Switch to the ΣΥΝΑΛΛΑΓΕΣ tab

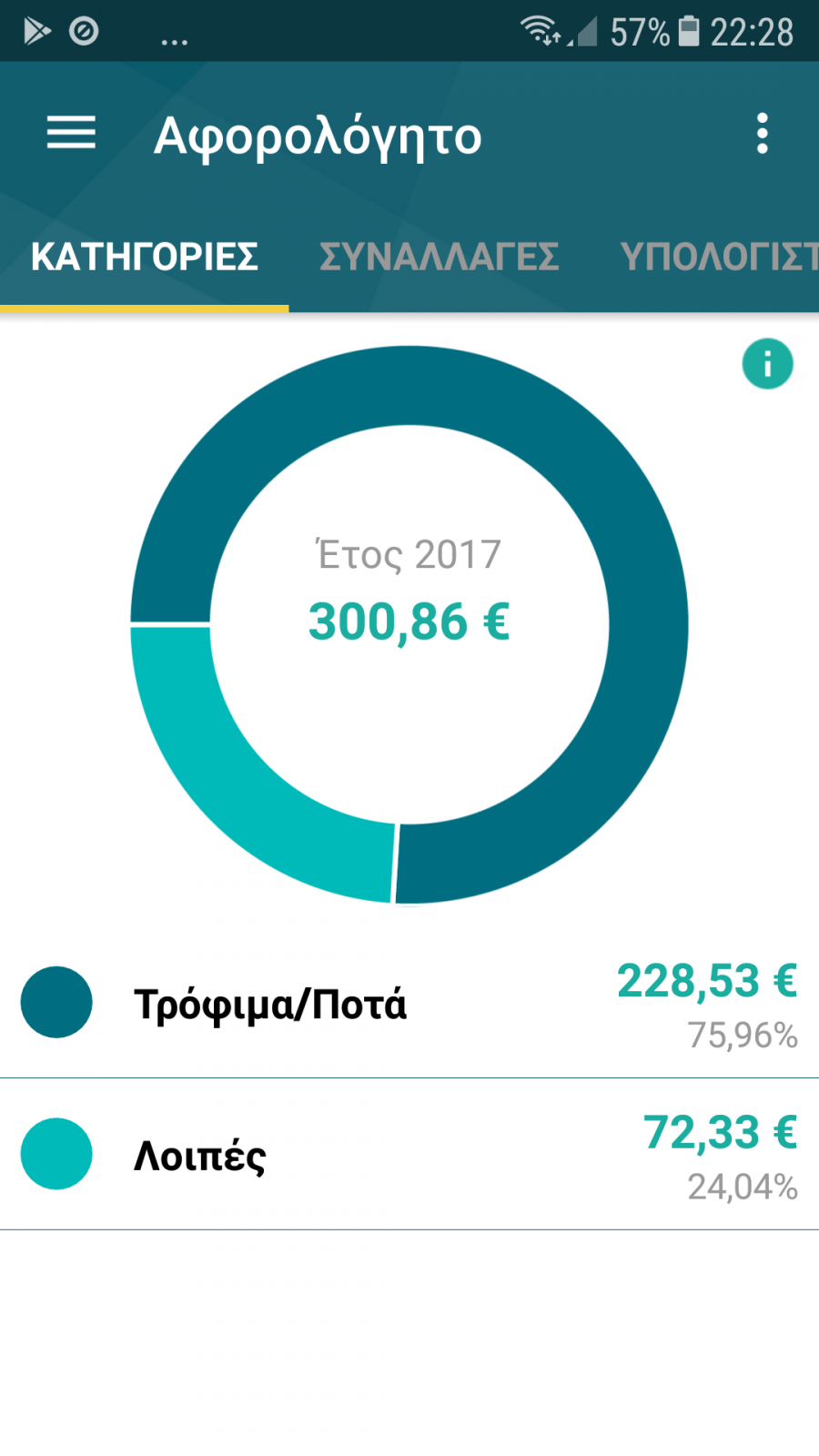439,258
